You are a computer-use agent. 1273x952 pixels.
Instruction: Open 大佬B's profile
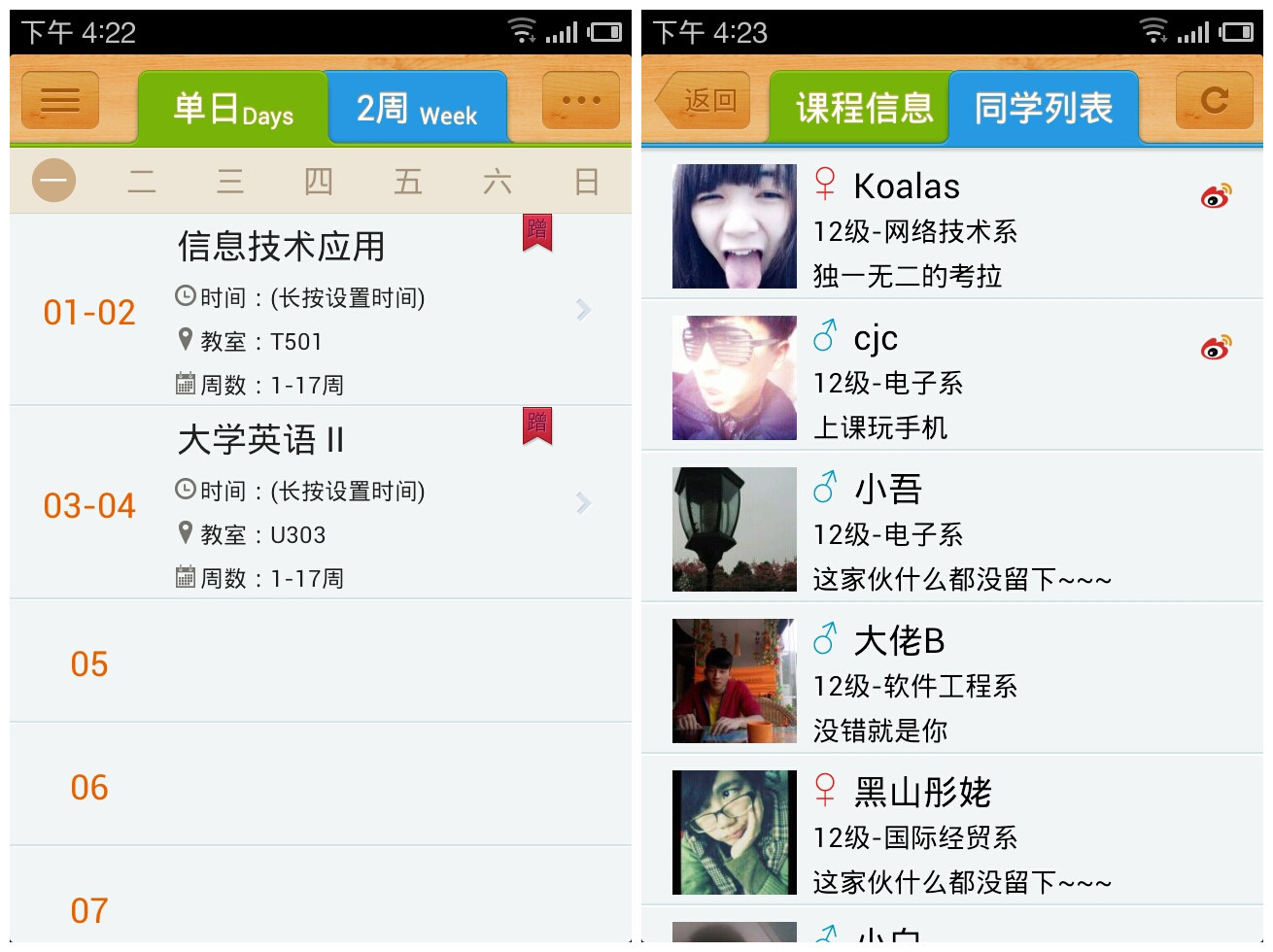(933, 681)
